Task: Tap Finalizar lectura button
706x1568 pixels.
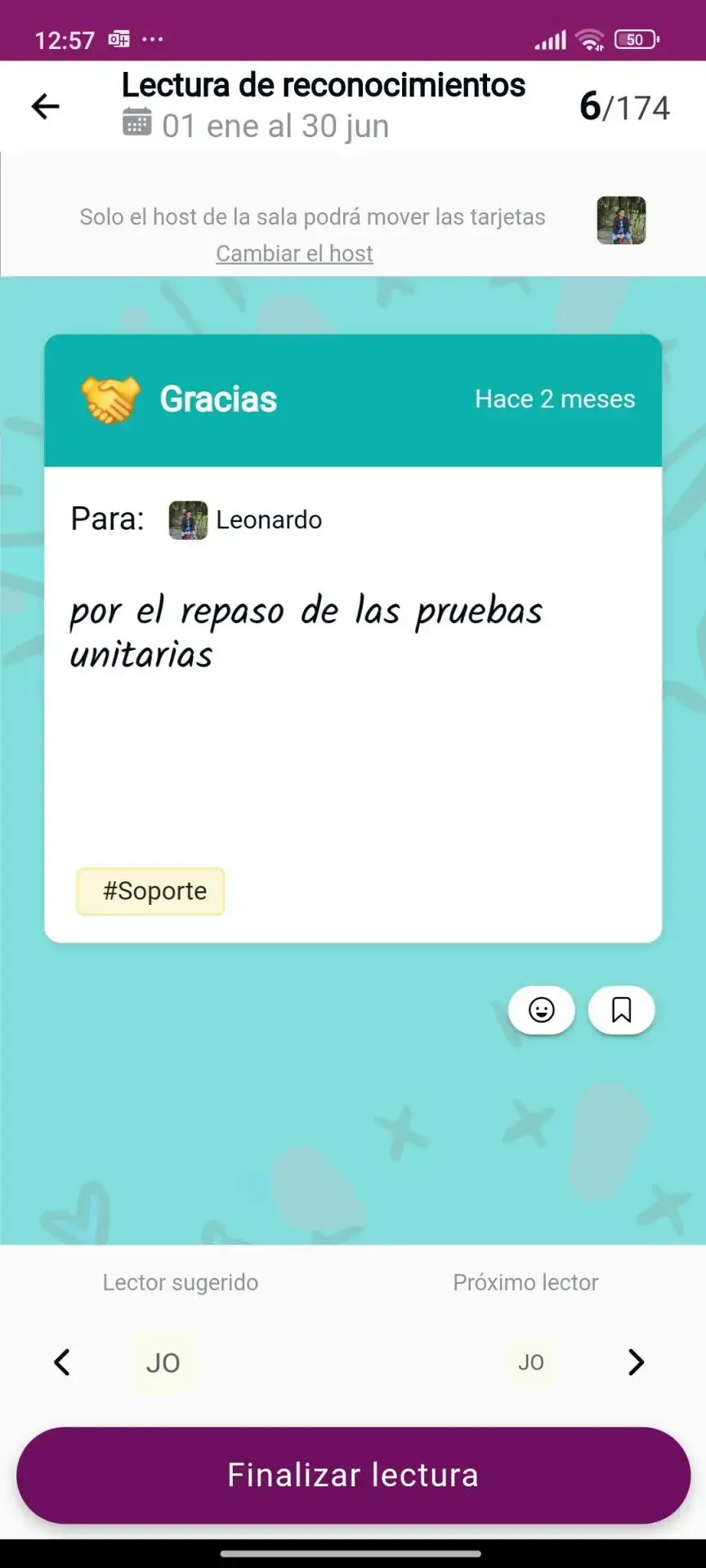Action: tap(353, 1475)
